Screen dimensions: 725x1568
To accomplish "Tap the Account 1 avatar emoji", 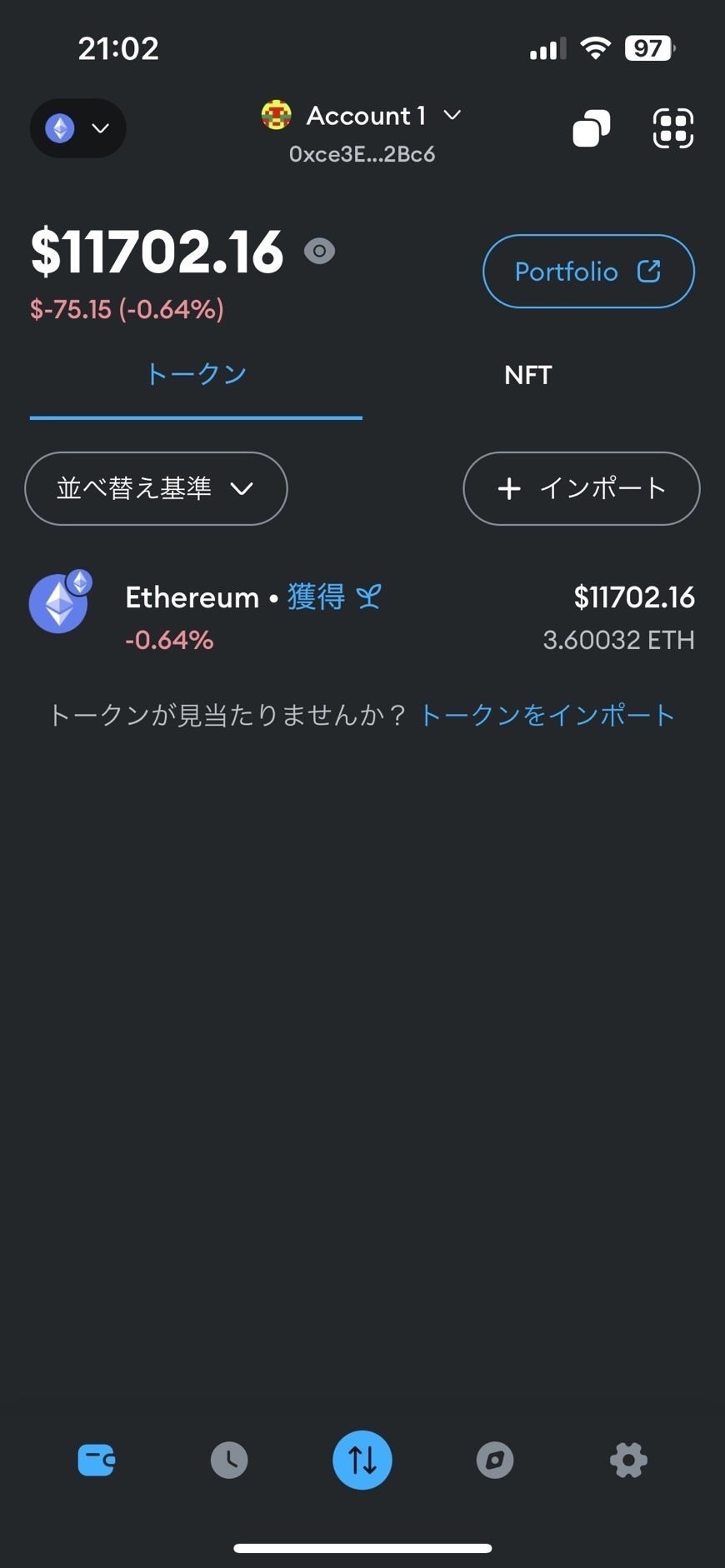I will pyautogui.click(x=275, y=115).
